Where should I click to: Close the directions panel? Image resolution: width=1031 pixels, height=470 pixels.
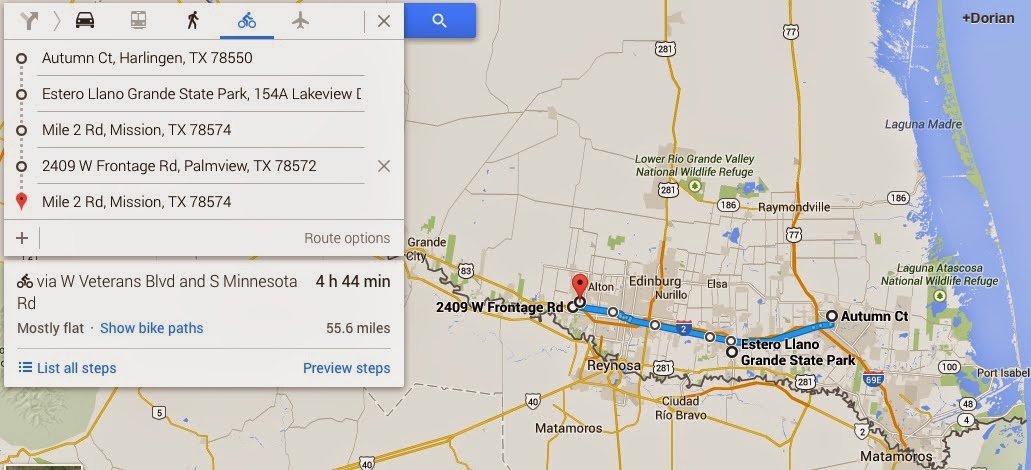(384, 21)
